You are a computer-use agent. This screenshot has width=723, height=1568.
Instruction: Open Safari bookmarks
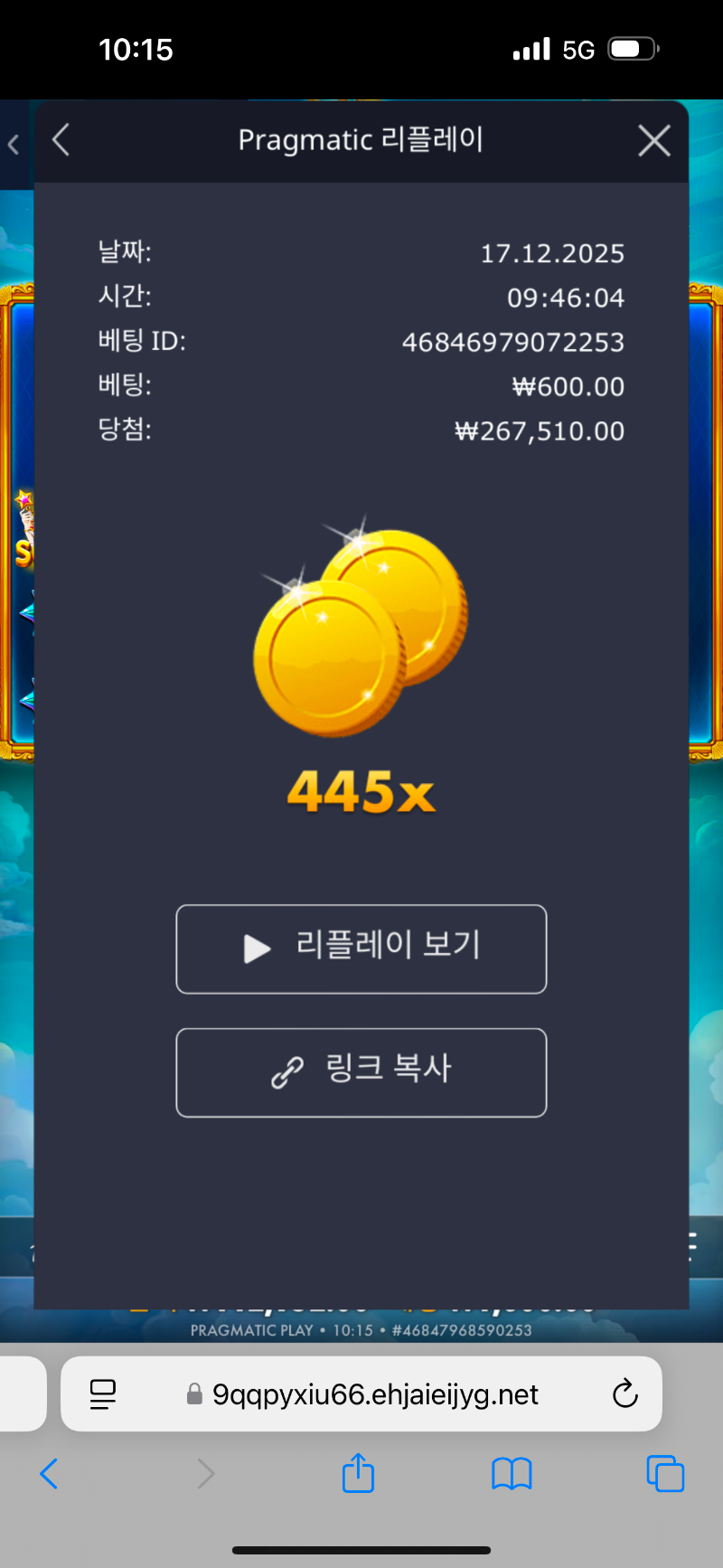[512, 1474]
